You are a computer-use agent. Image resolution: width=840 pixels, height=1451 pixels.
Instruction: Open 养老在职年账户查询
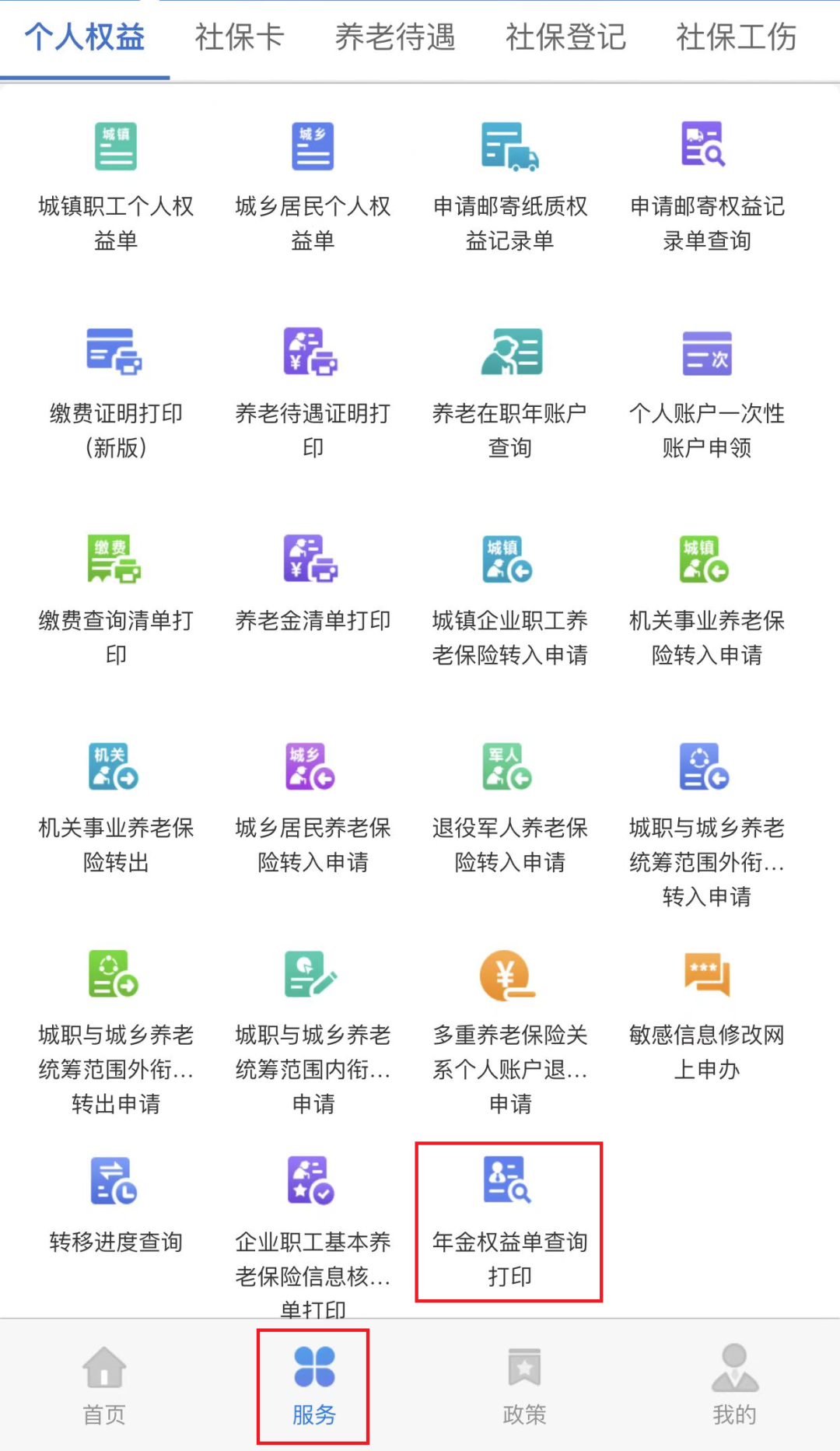[509, 393]
